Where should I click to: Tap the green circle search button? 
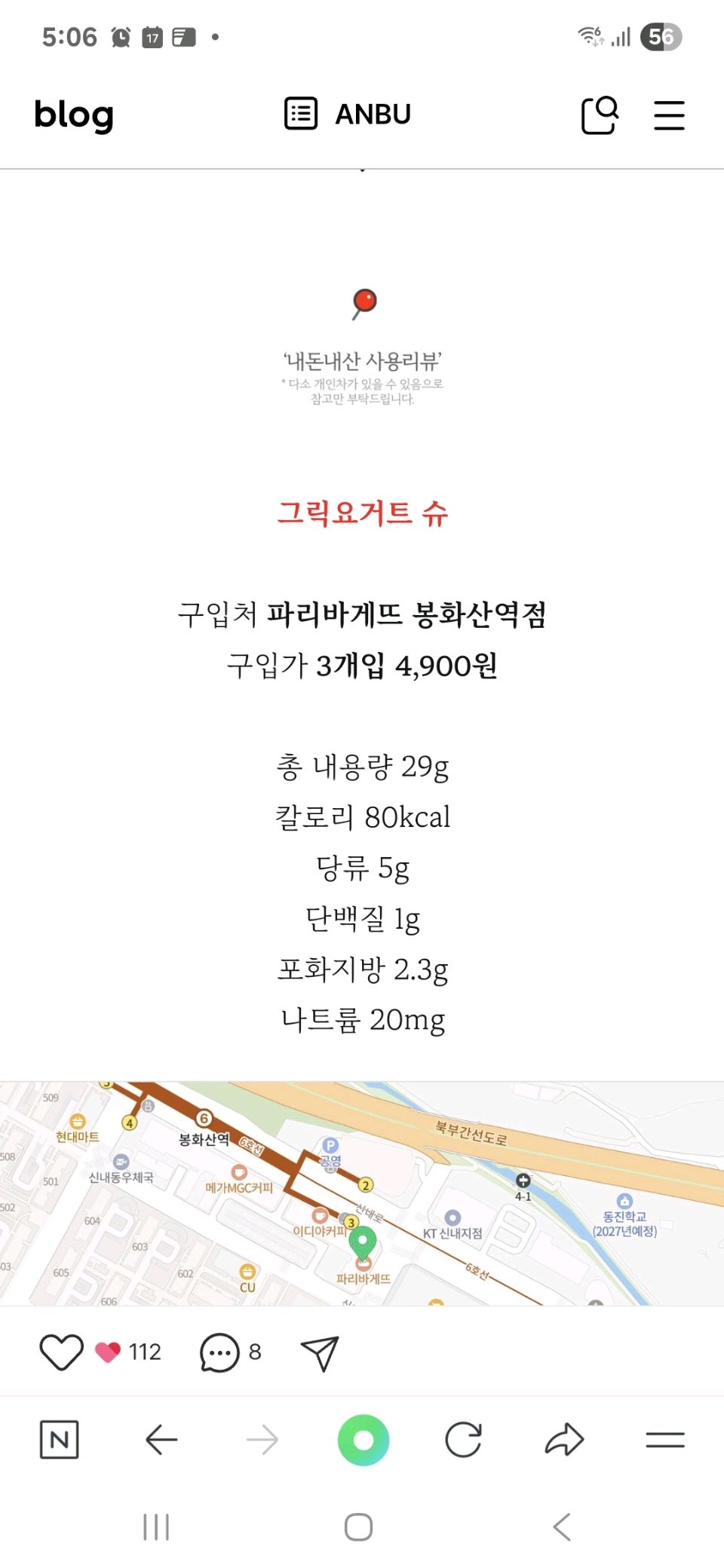point(364,1440)
